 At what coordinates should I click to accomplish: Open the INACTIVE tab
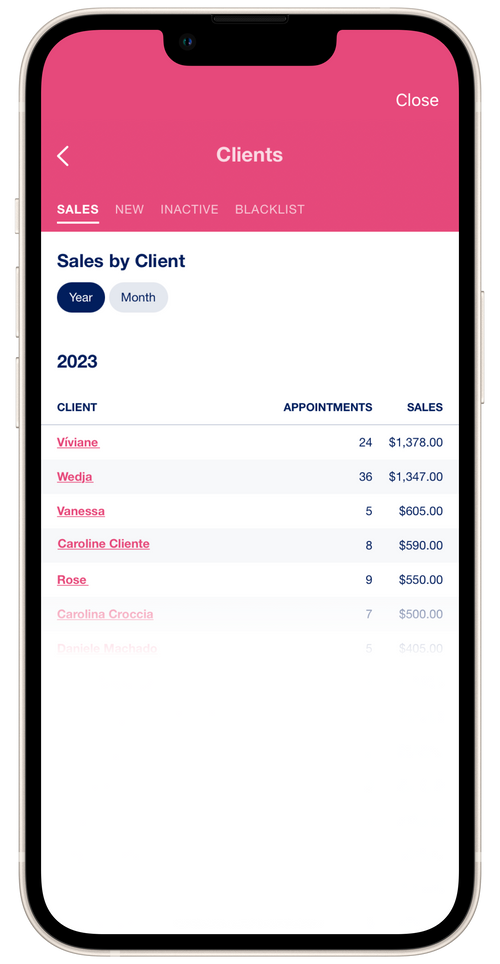pyautogui.click(x=189, y=209)
